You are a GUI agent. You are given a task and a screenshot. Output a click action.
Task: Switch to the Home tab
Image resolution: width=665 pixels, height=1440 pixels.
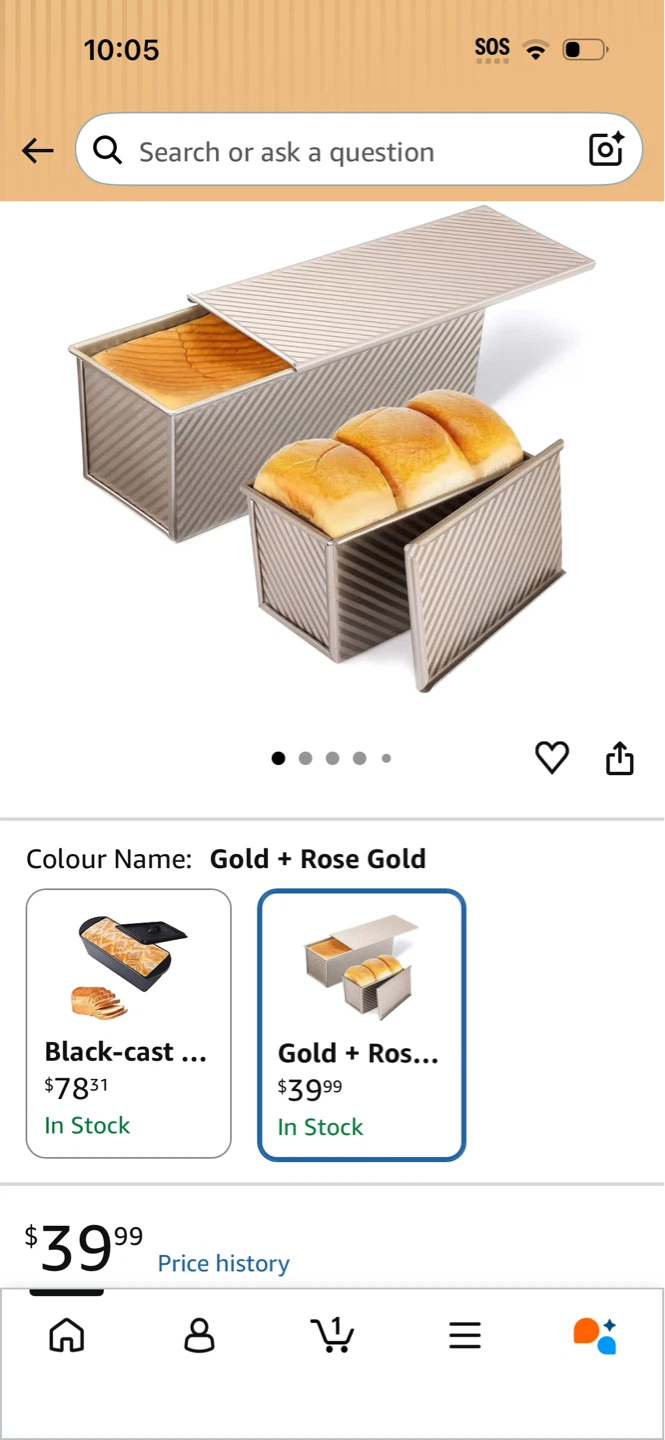click(67, 1335)
